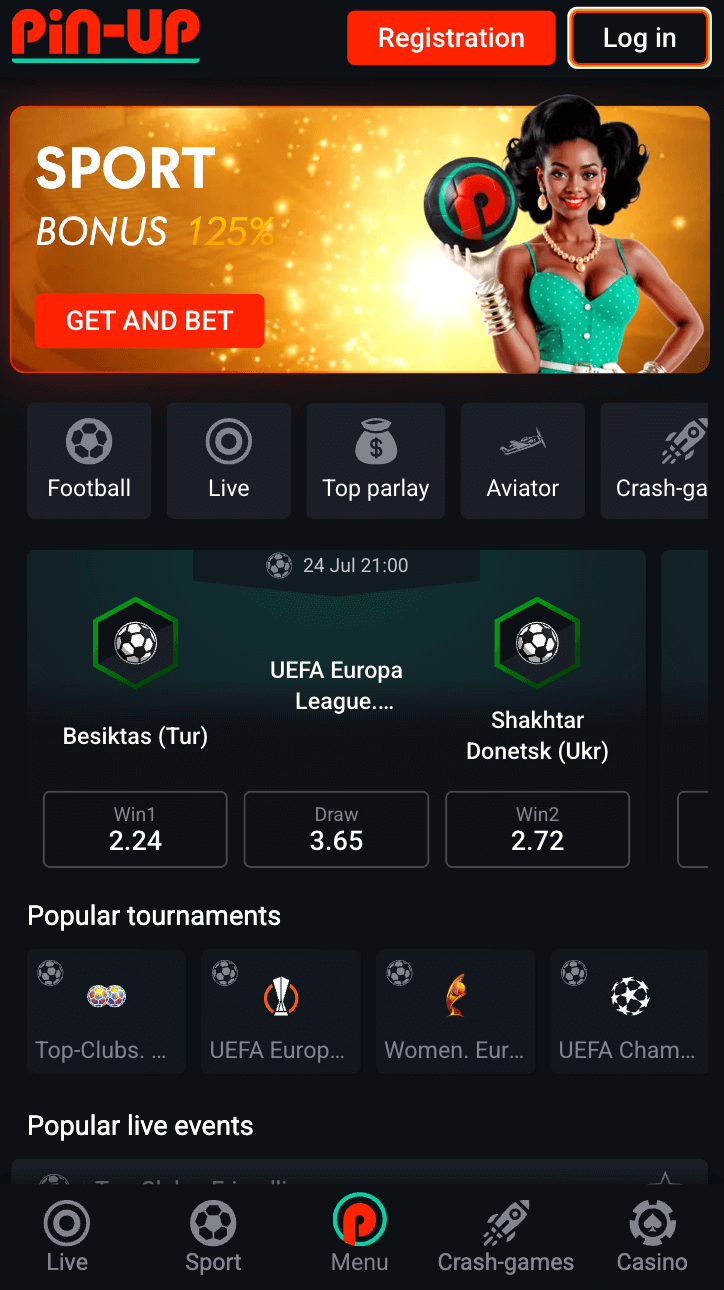Tap GET AND BET on the banner
The width and height of the screenshot is (724, 1290).
(150, 321)
